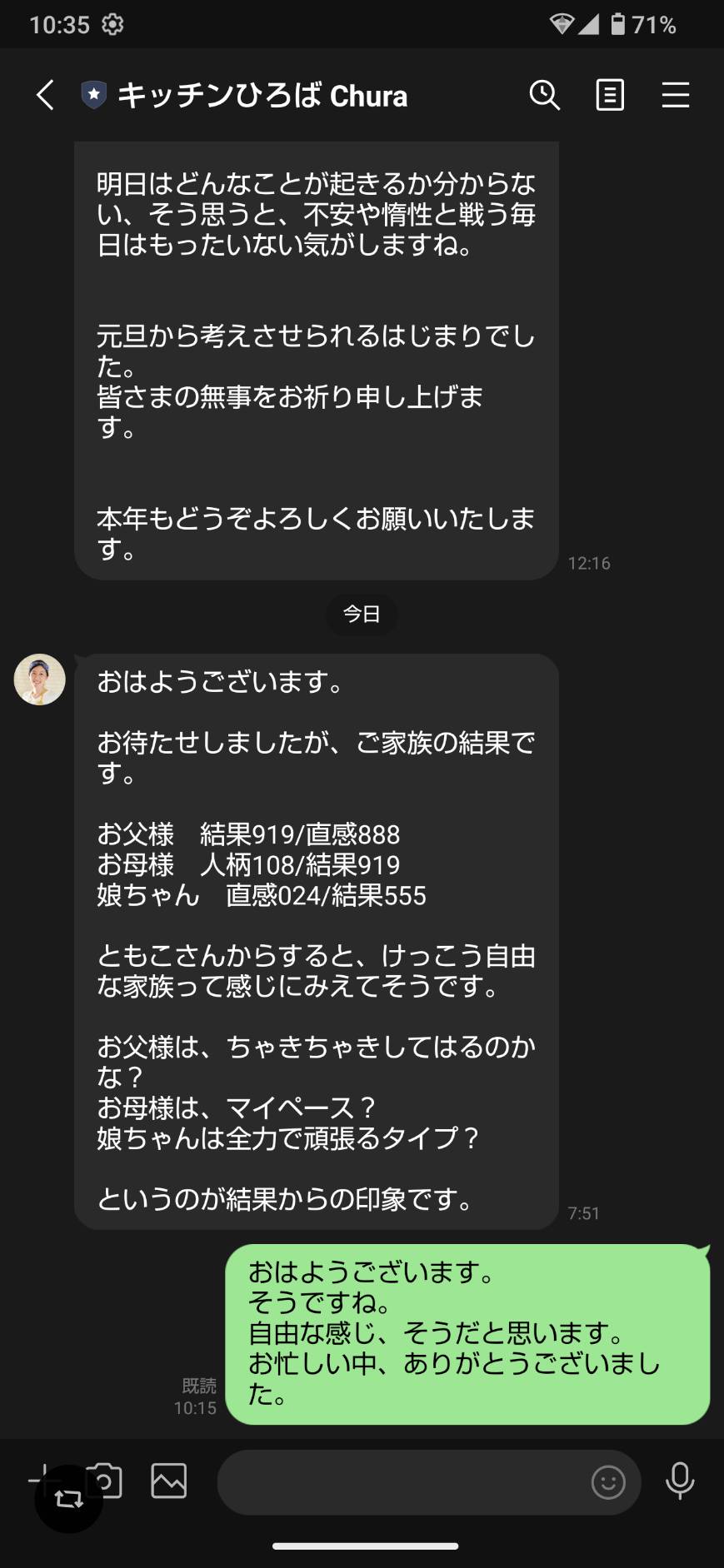This screenshot has width=724, height=1568.
Task: View the sender's profile picture
Action: click(x=39, y=679)
